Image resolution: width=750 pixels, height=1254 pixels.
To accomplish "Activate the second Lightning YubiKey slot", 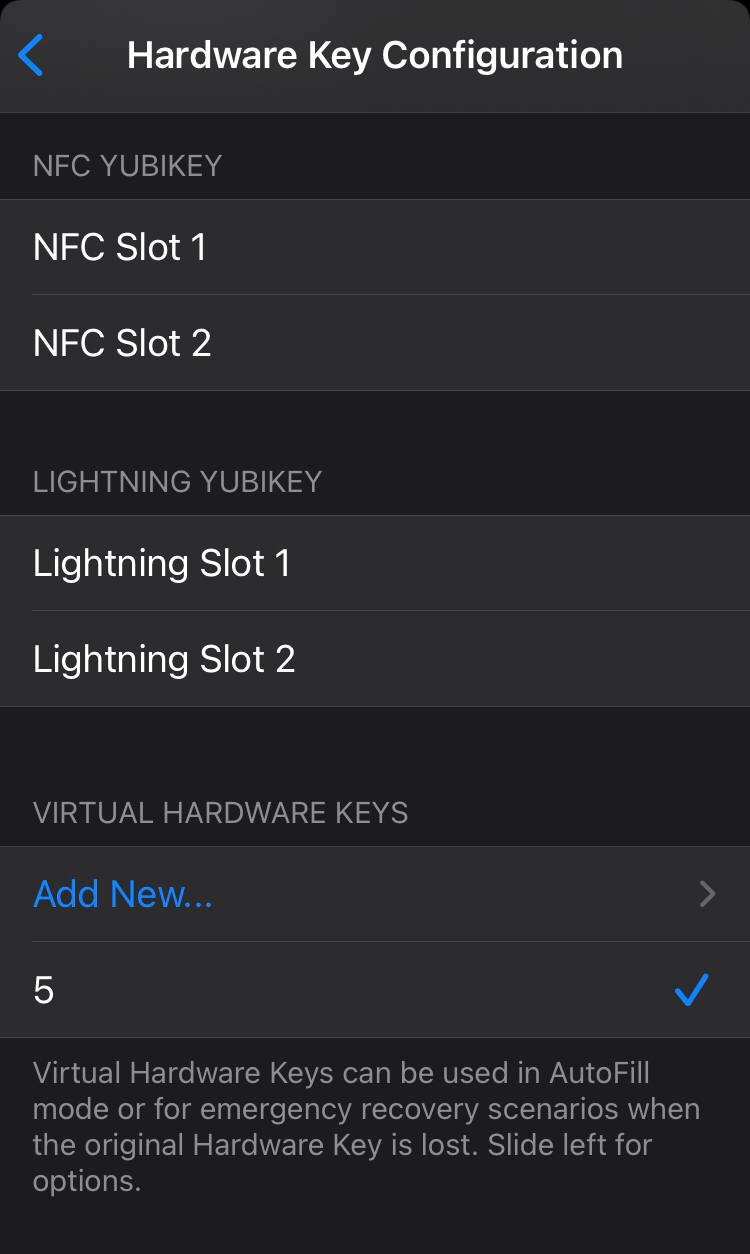I will 162,659.
